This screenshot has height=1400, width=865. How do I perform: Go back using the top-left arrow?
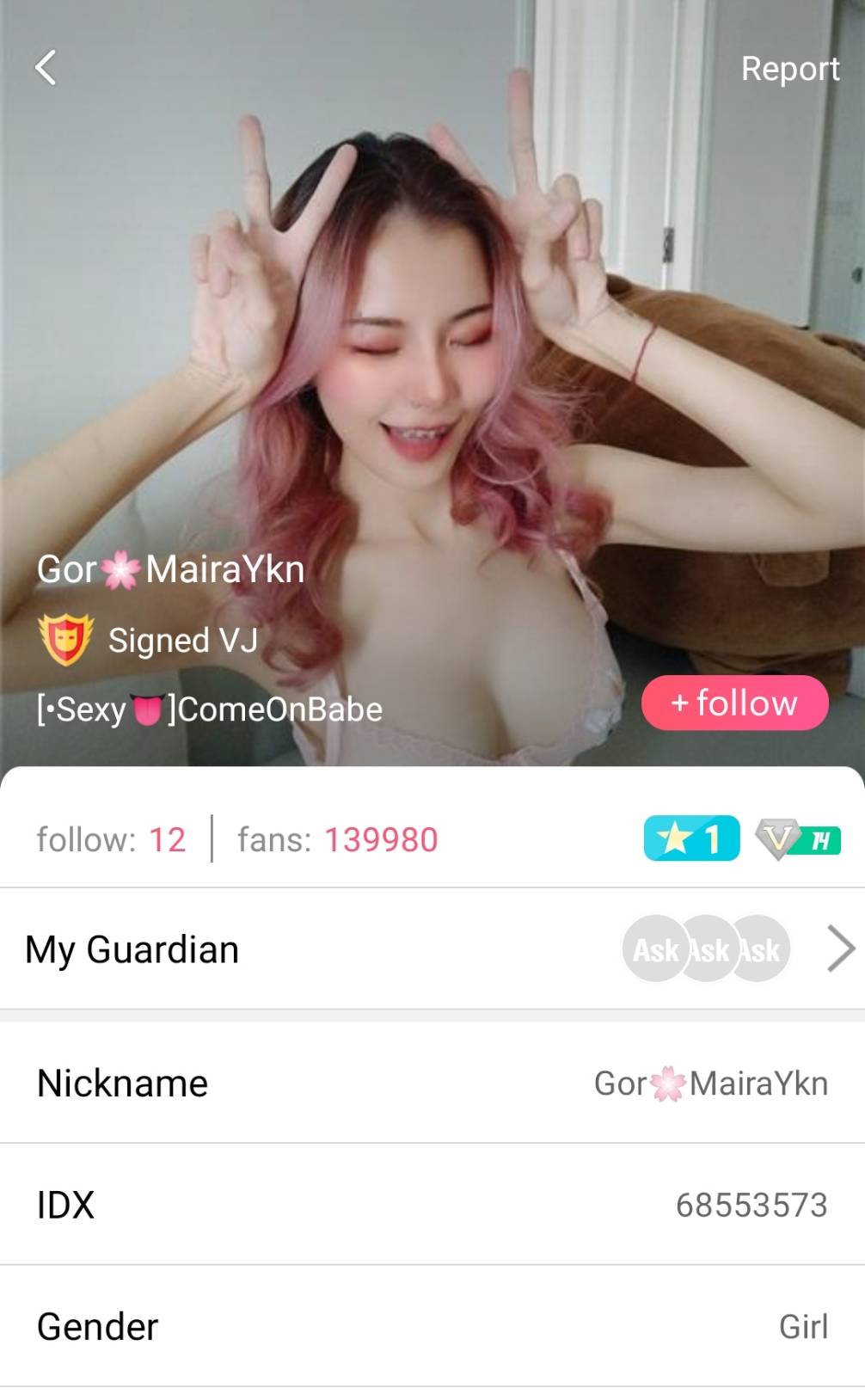click(x=46, y=68)
